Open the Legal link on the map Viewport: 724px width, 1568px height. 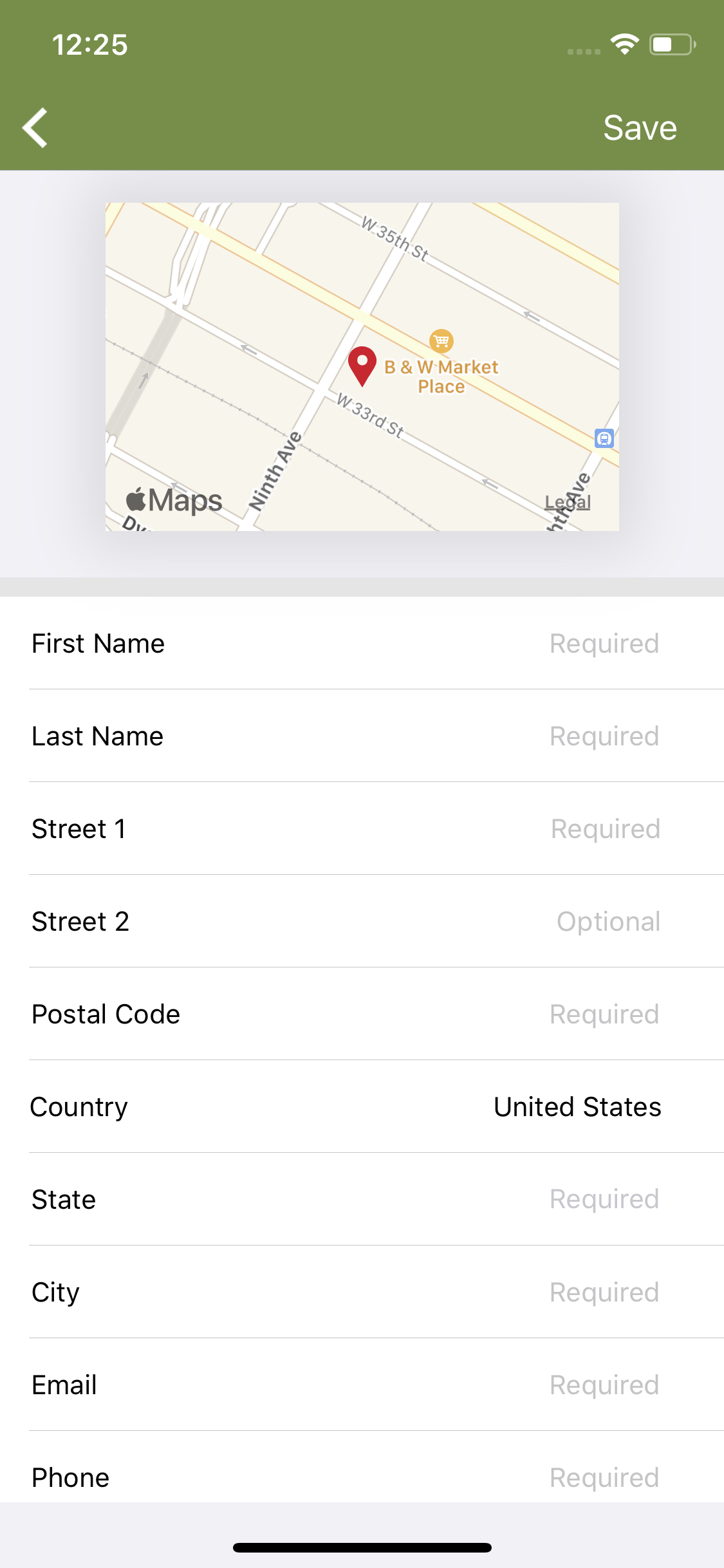point(568,501)
